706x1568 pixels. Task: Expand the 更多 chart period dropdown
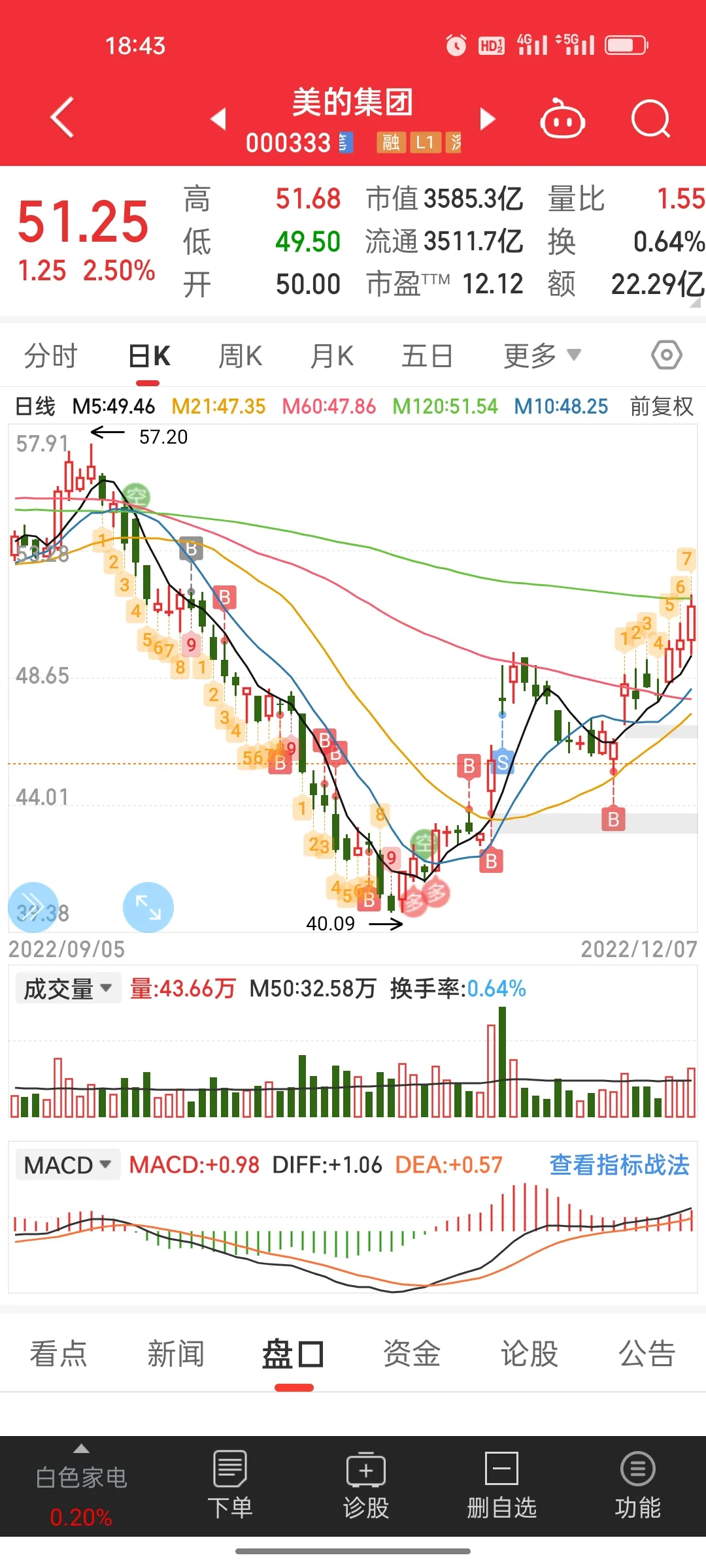click(x=542, y=356)
